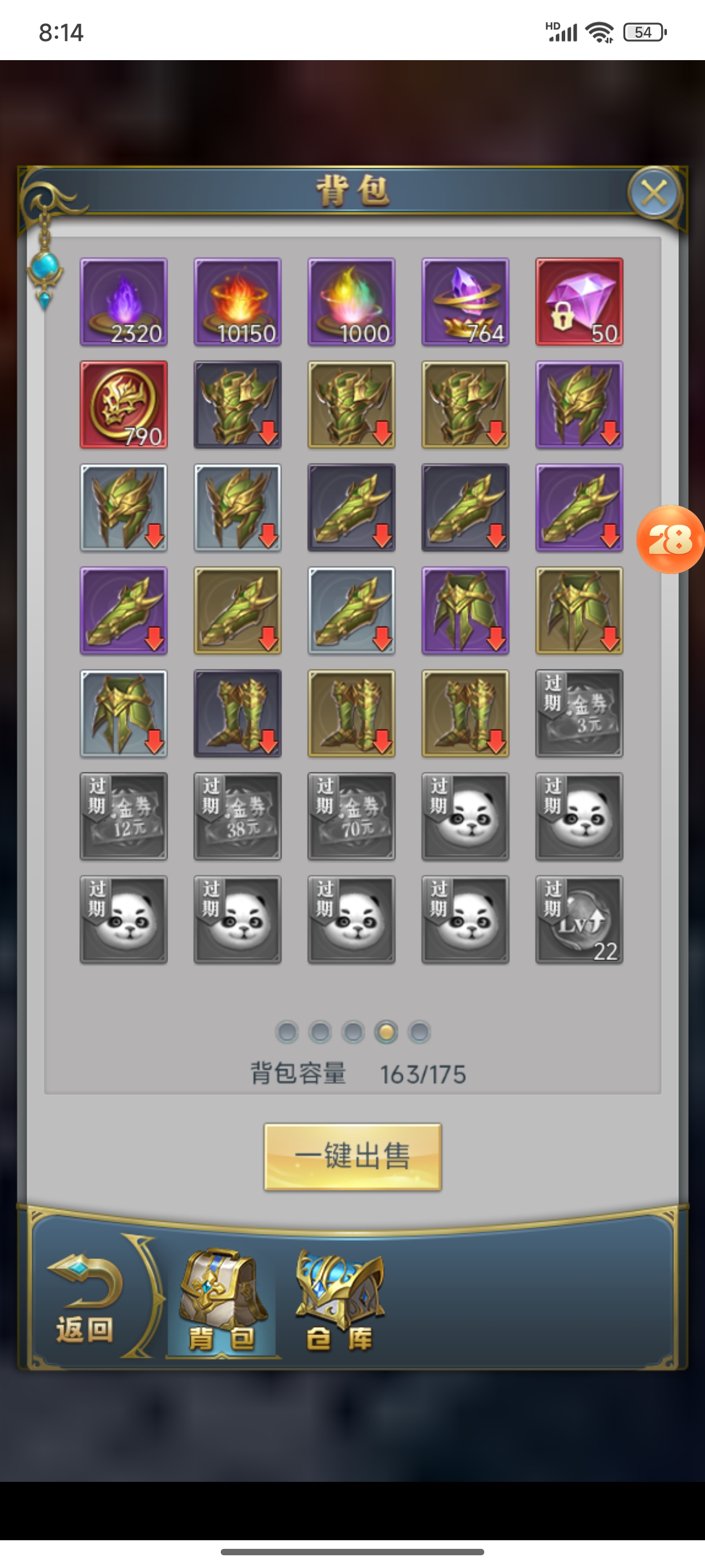The width and height of the screenshot is (705, 1568).
Task: Switch to the 仓库 warehouse tab
Action: 339,1301
